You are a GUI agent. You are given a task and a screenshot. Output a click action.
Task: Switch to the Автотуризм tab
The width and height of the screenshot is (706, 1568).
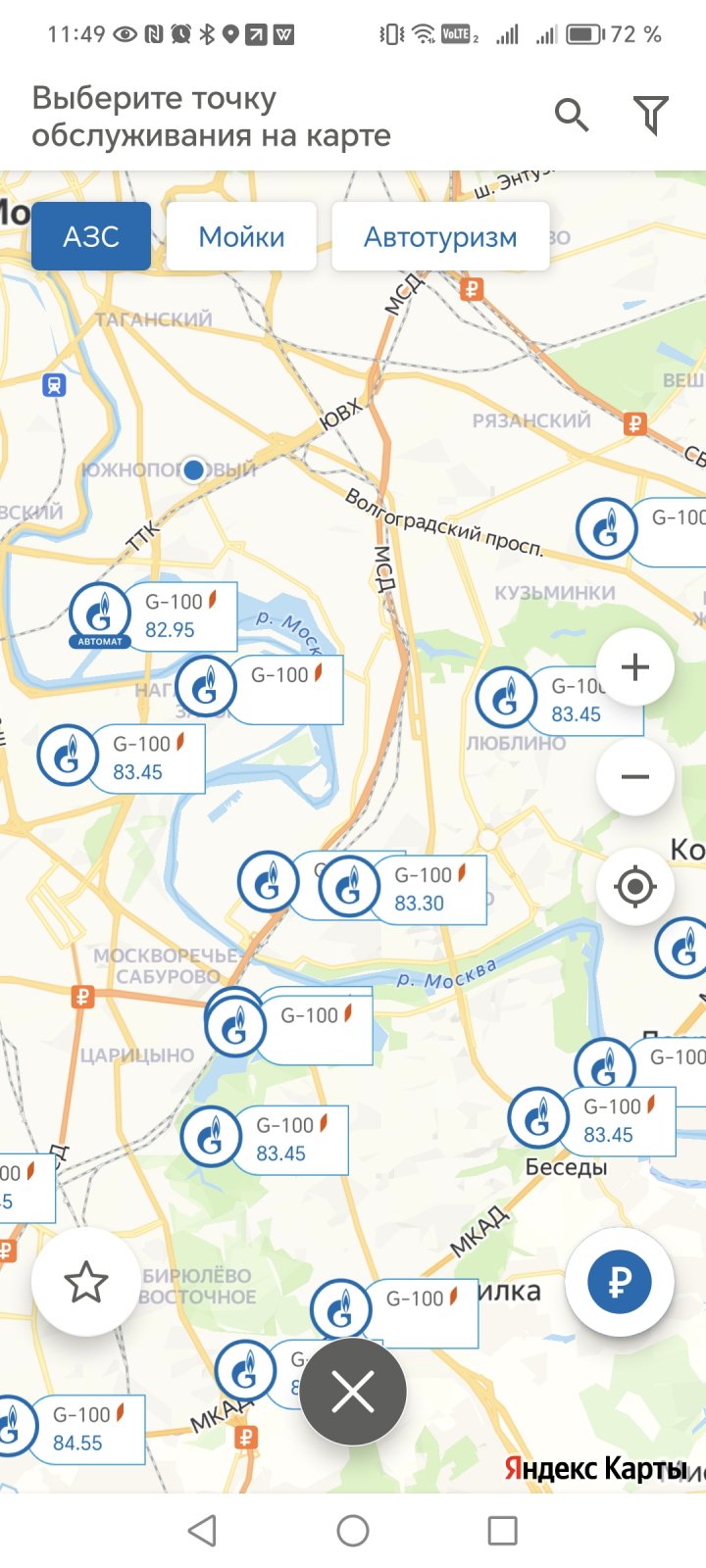pos(440,236)
